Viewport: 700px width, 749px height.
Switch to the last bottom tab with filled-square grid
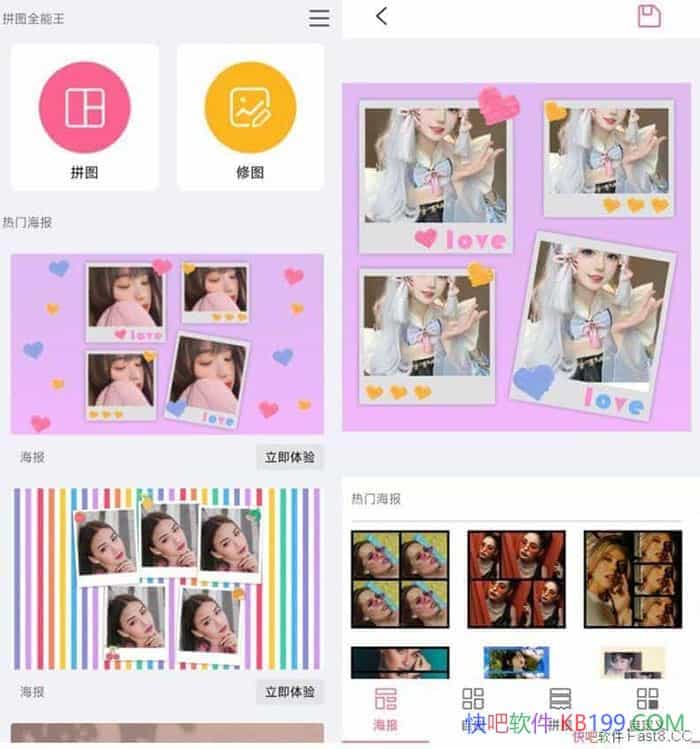coord(648,702)
